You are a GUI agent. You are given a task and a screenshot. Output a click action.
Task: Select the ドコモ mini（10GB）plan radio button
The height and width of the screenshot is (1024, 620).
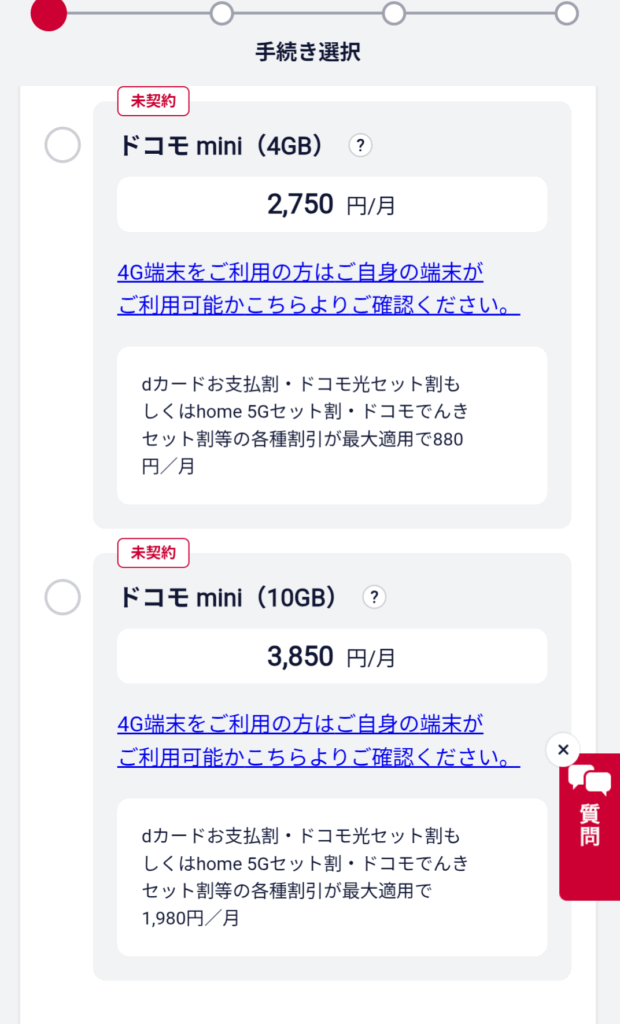(63, 598)
